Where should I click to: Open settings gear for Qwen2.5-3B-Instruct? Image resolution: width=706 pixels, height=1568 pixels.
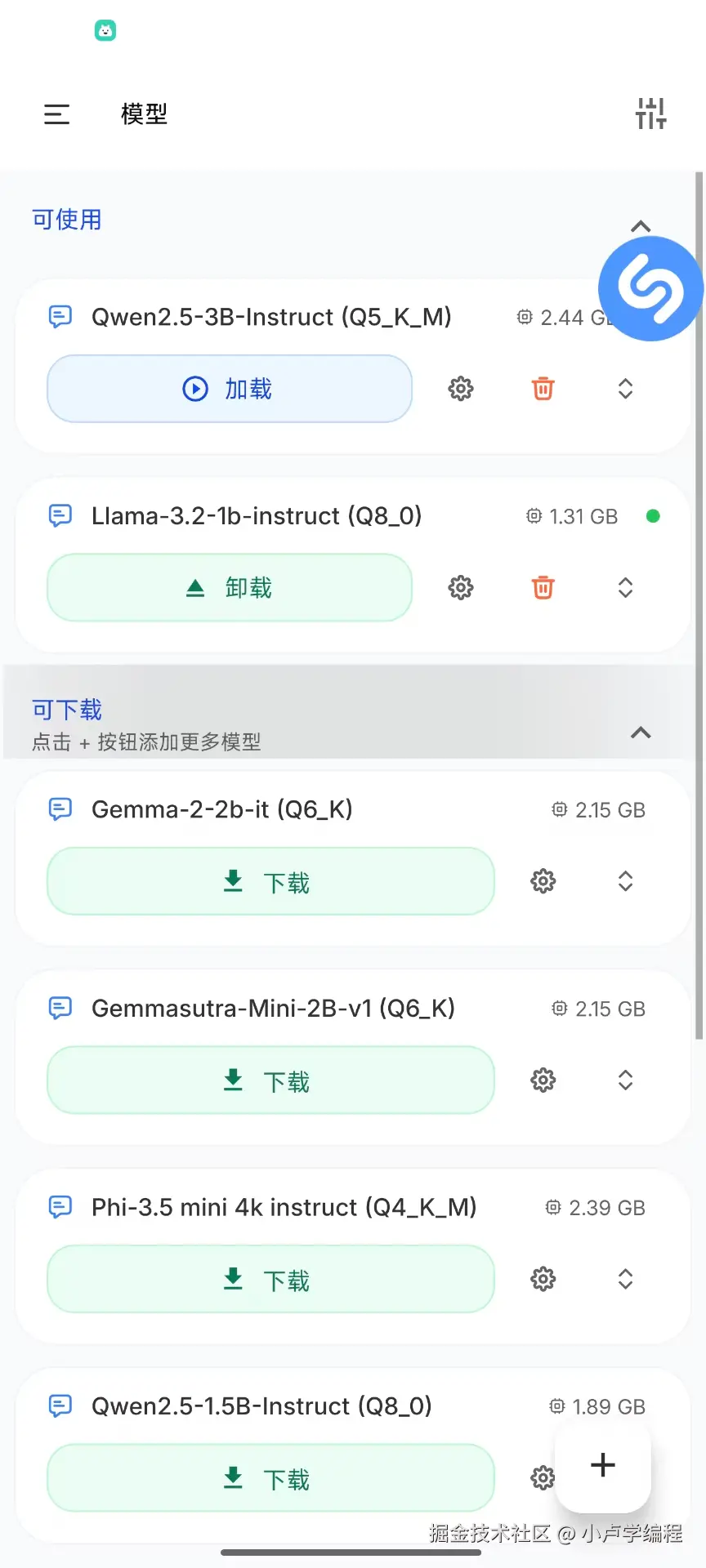coord(461,389)
